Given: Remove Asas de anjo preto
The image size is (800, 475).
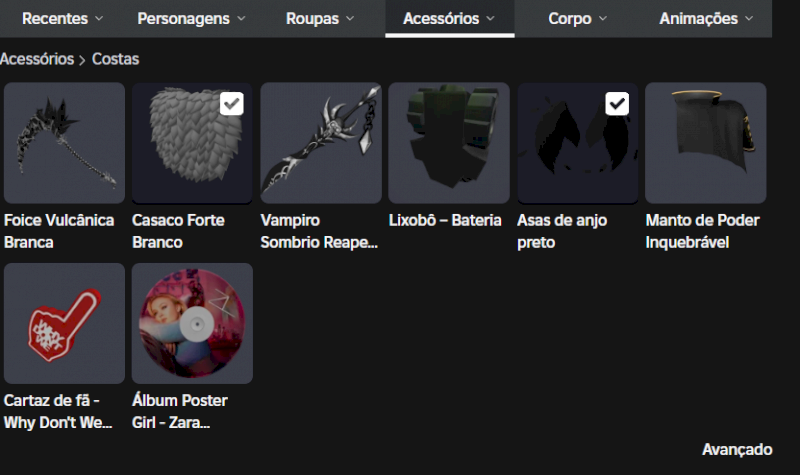Looking at the screenshot, I should tap(577, 143).
